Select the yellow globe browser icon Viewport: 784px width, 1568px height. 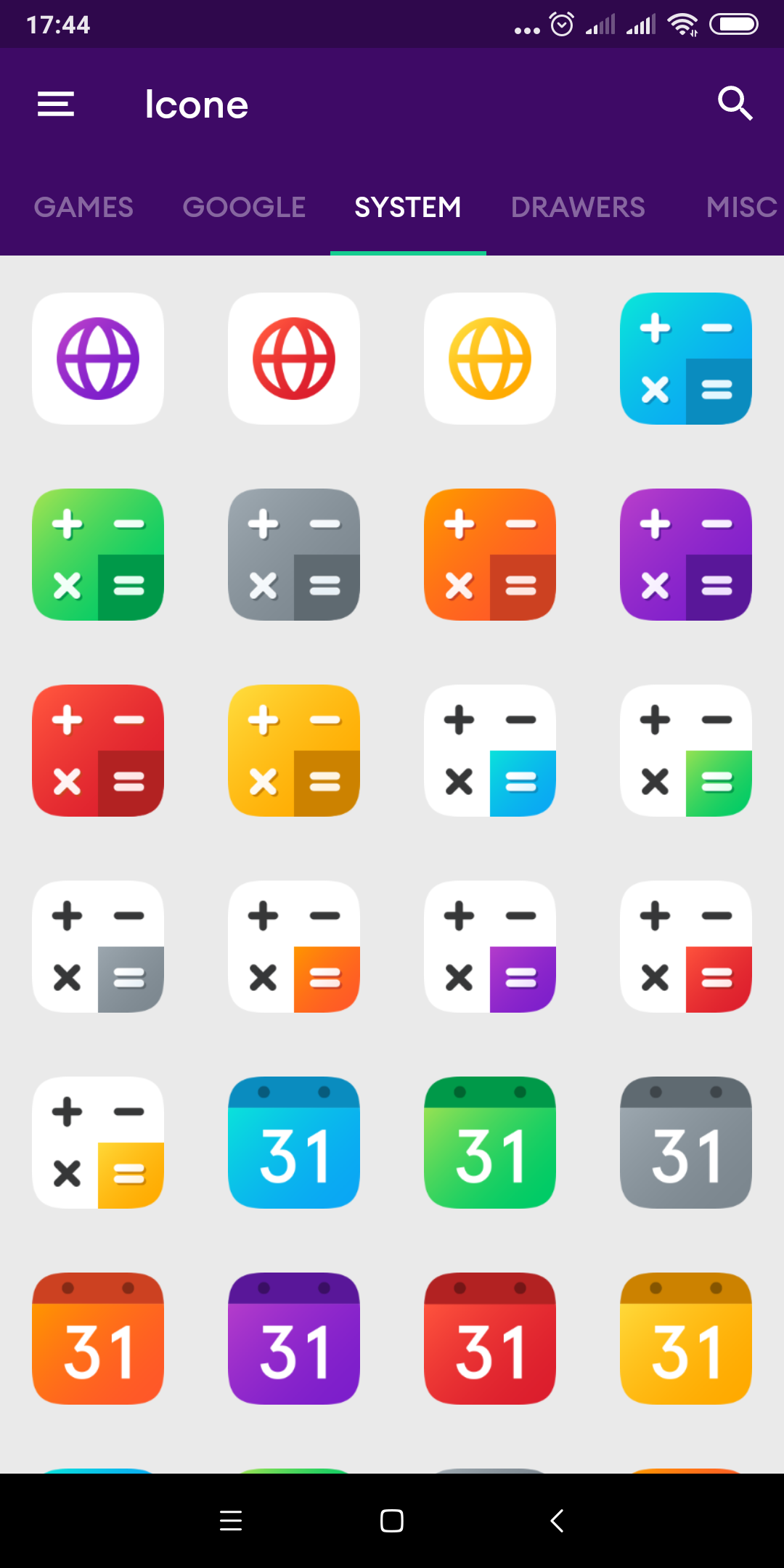(490, 359)
